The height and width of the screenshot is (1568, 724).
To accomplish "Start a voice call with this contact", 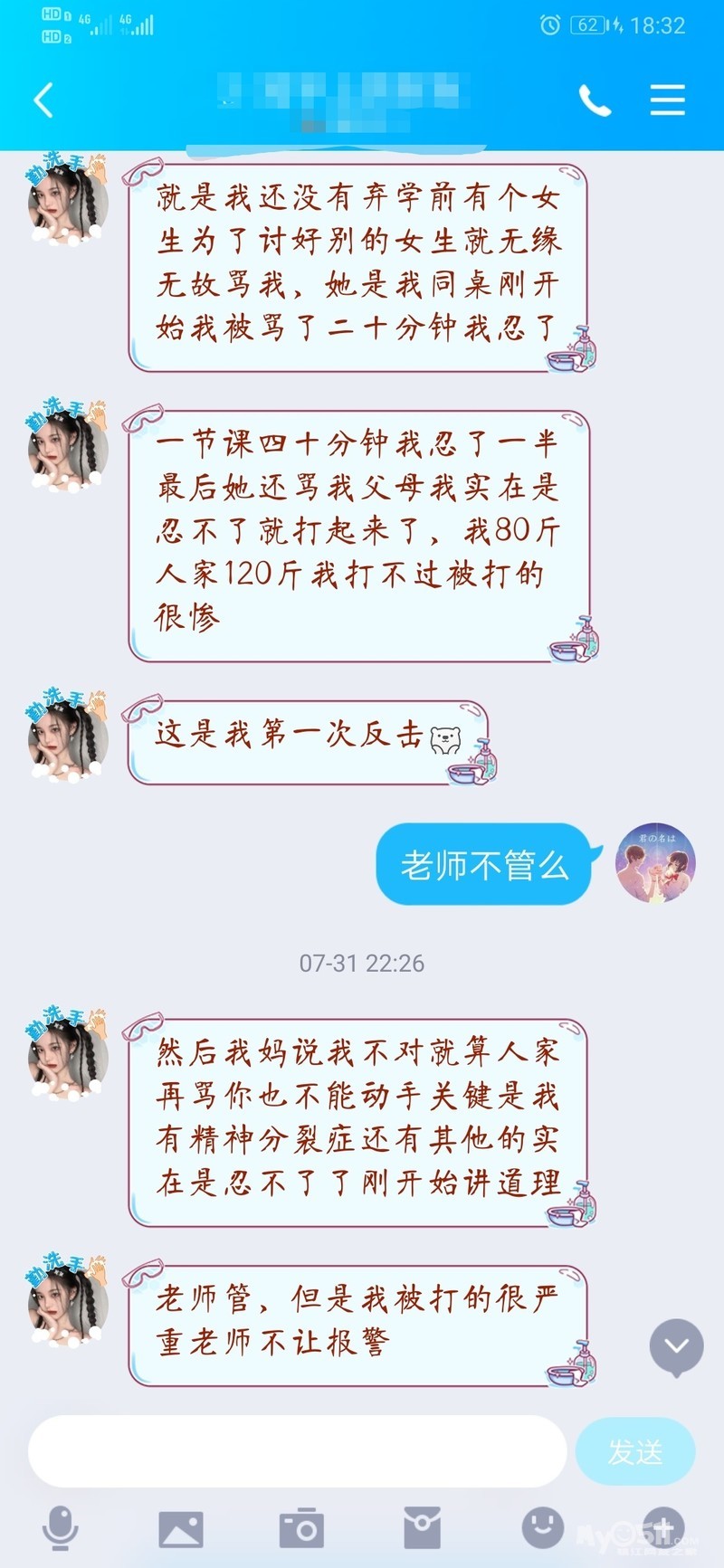I will 595,100.
